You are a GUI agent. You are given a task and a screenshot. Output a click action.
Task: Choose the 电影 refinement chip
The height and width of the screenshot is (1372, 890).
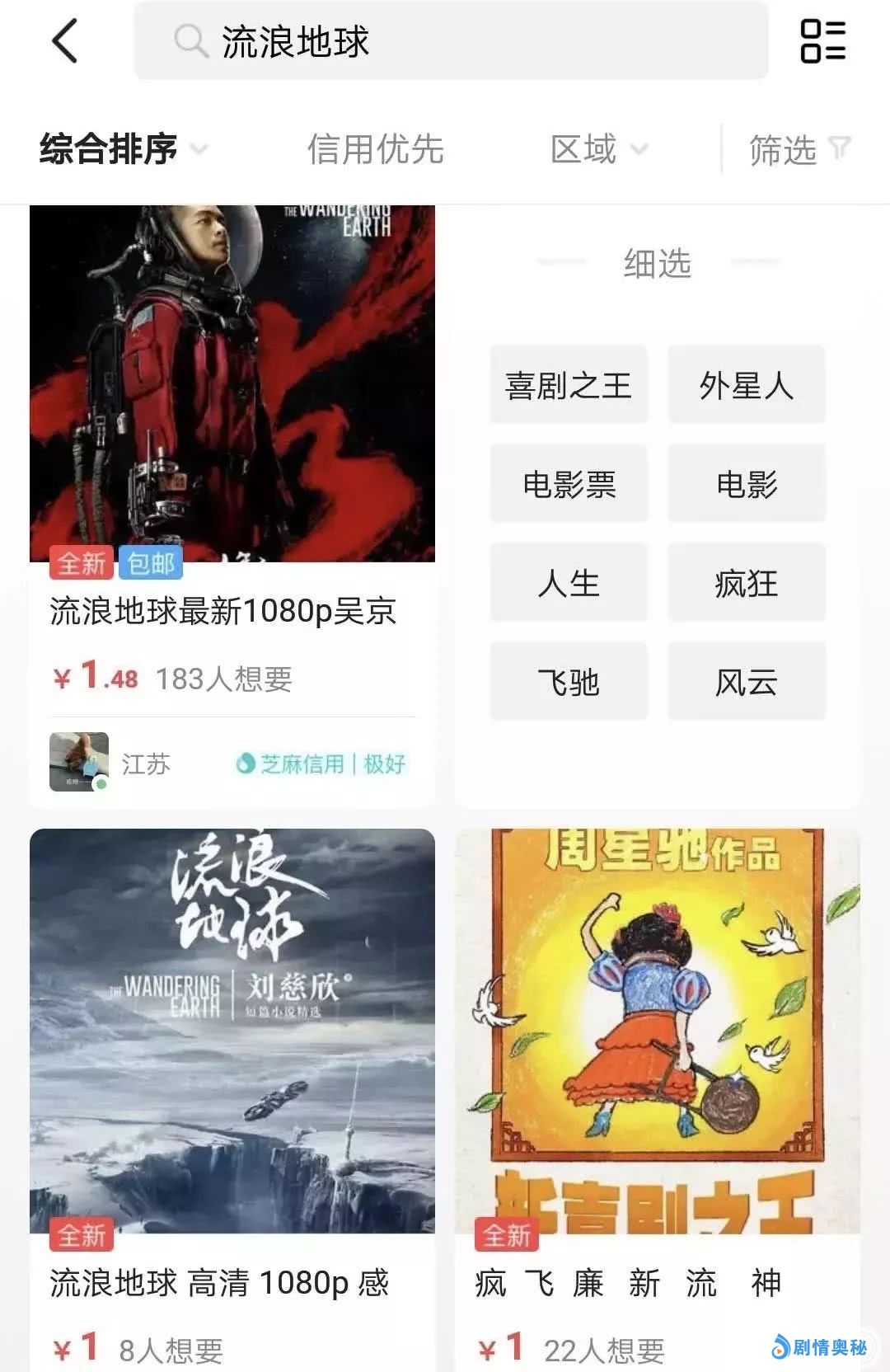(x=747, y=484)
